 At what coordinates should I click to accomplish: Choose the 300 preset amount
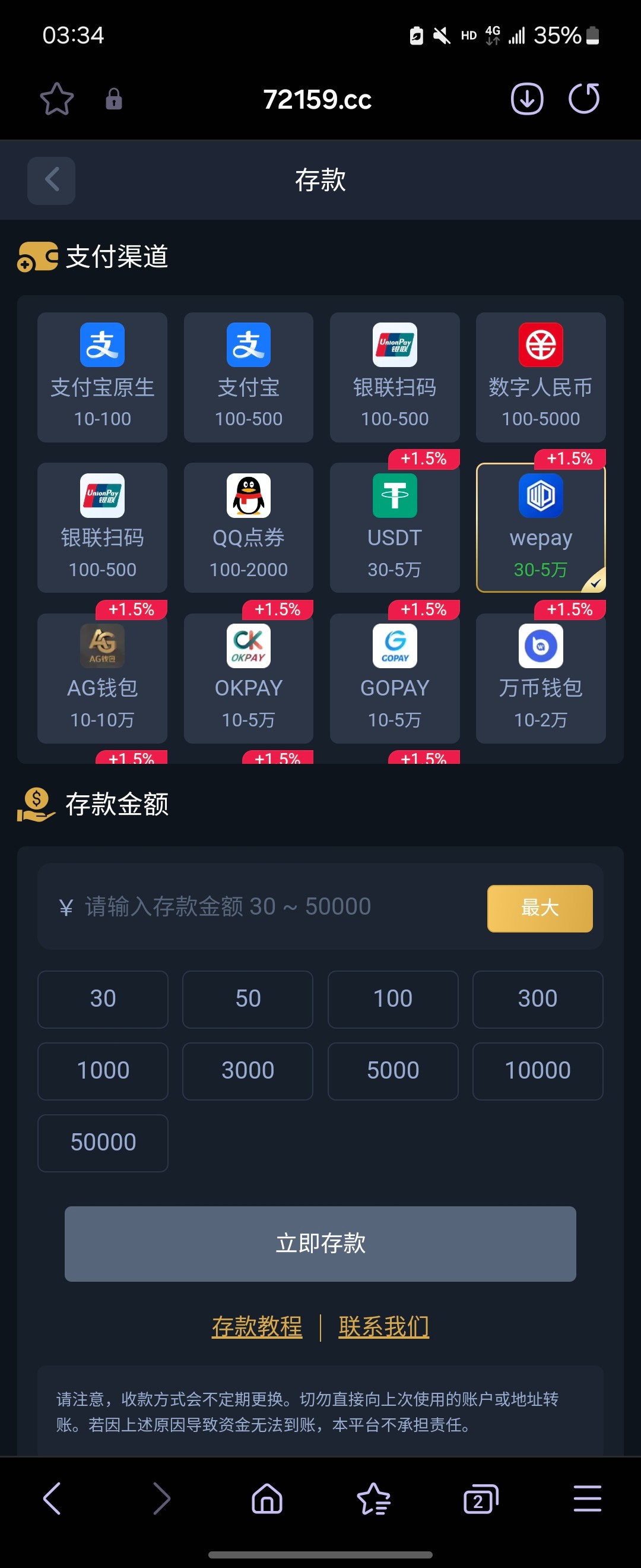pyautogui.click(x=538, y=999)
